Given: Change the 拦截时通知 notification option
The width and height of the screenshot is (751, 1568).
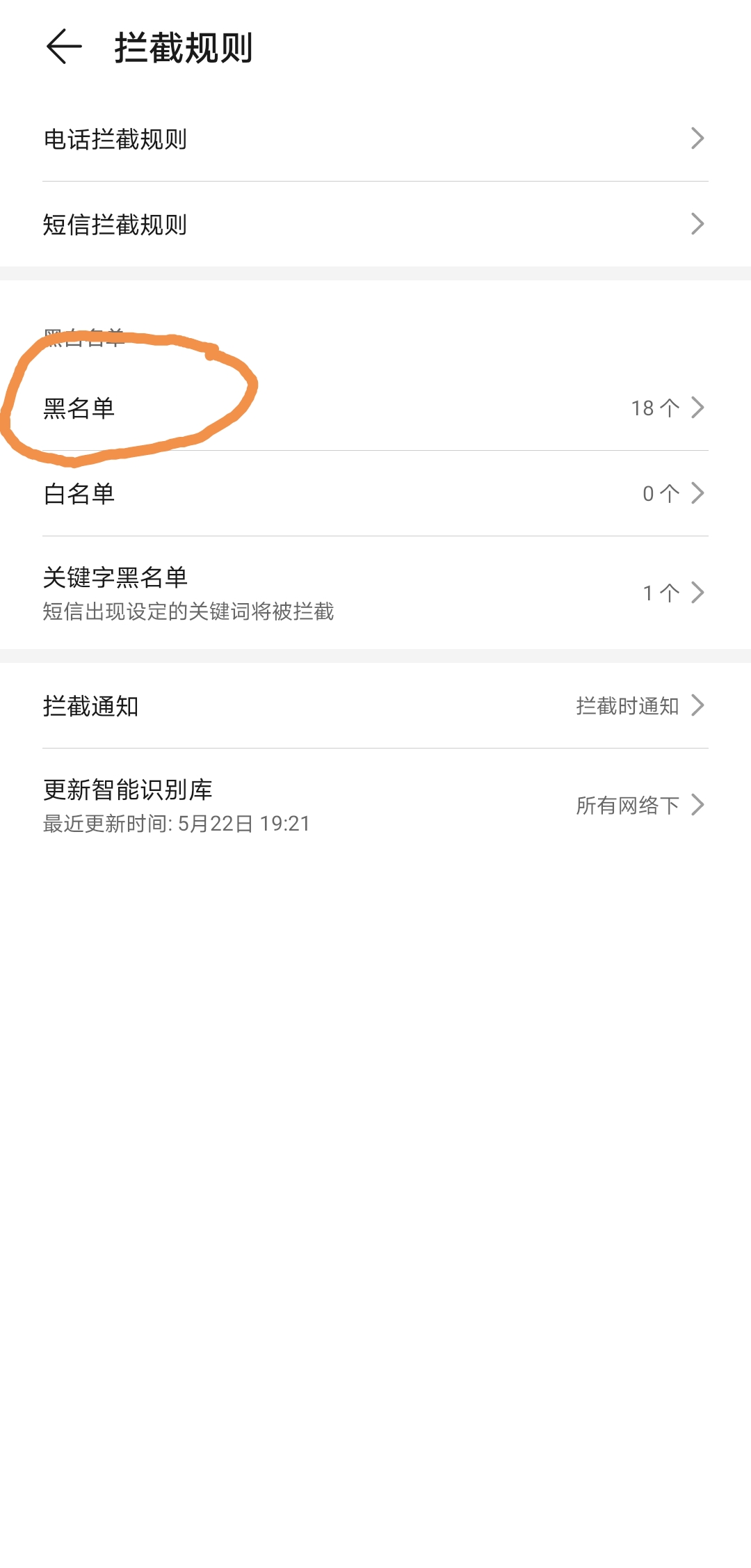Looking at the screenshot, I should 628,707.
